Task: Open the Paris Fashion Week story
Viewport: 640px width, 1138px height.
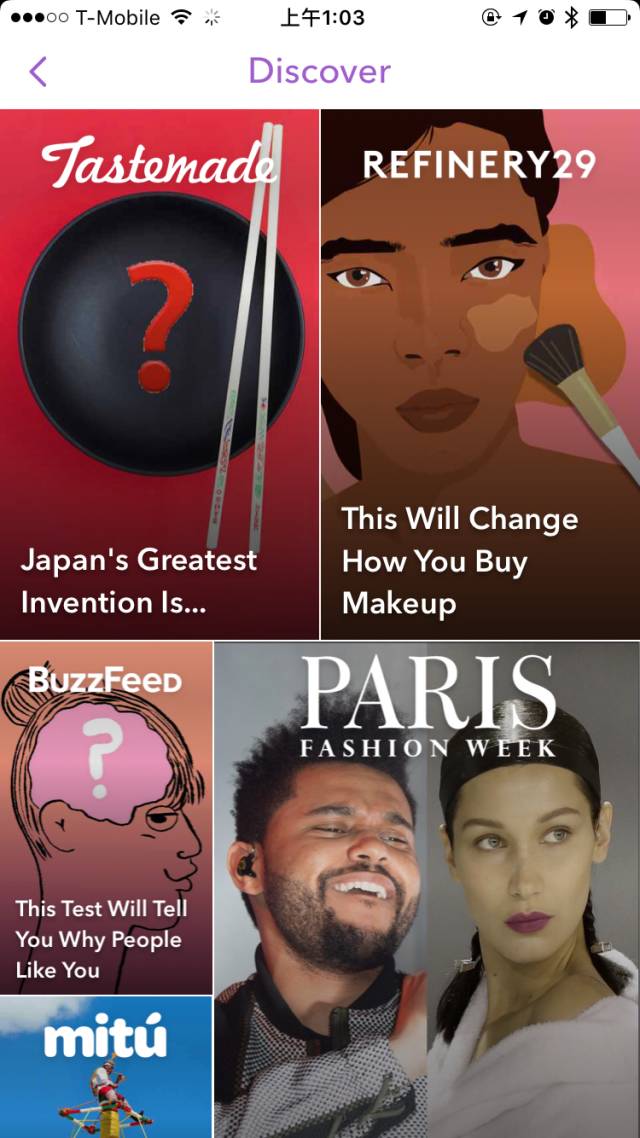Action: pos(427,890)
